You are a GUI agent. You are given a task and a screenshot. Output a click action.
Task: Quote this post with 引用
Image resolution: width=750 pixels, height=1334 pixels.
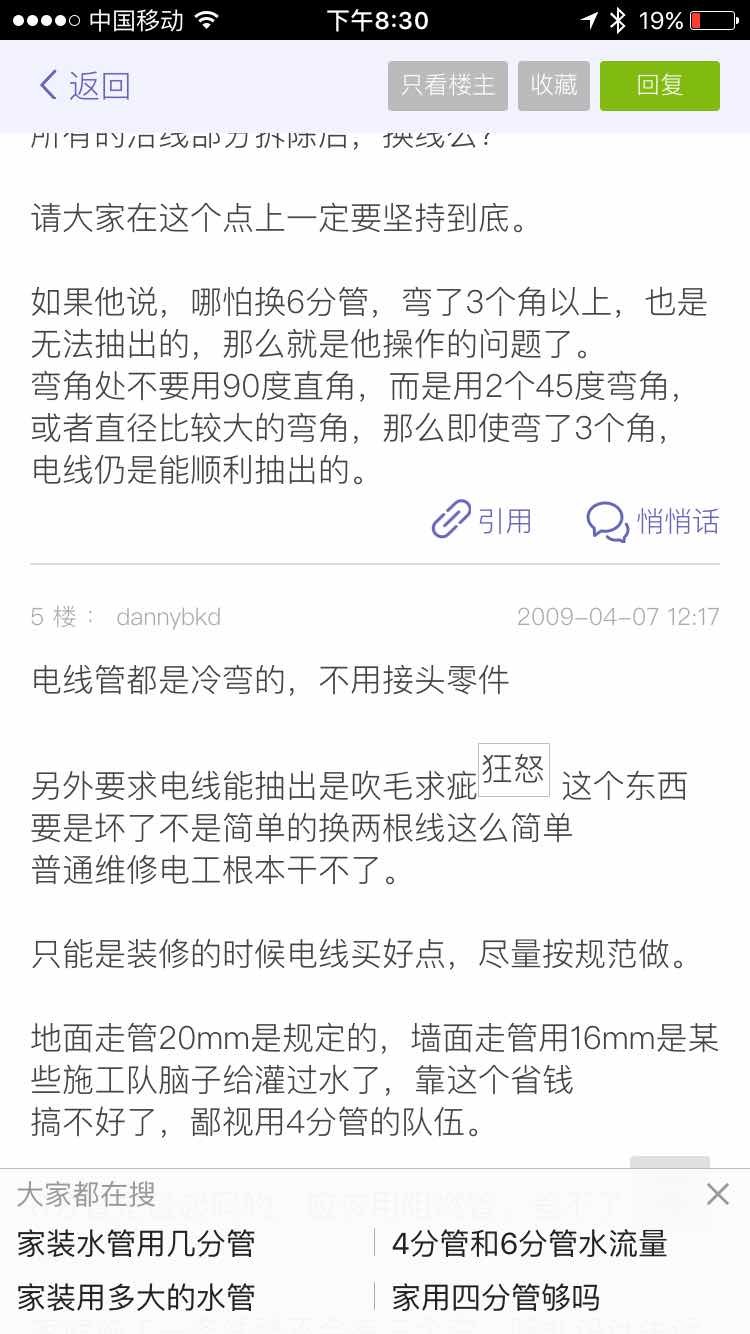[482, 521]
